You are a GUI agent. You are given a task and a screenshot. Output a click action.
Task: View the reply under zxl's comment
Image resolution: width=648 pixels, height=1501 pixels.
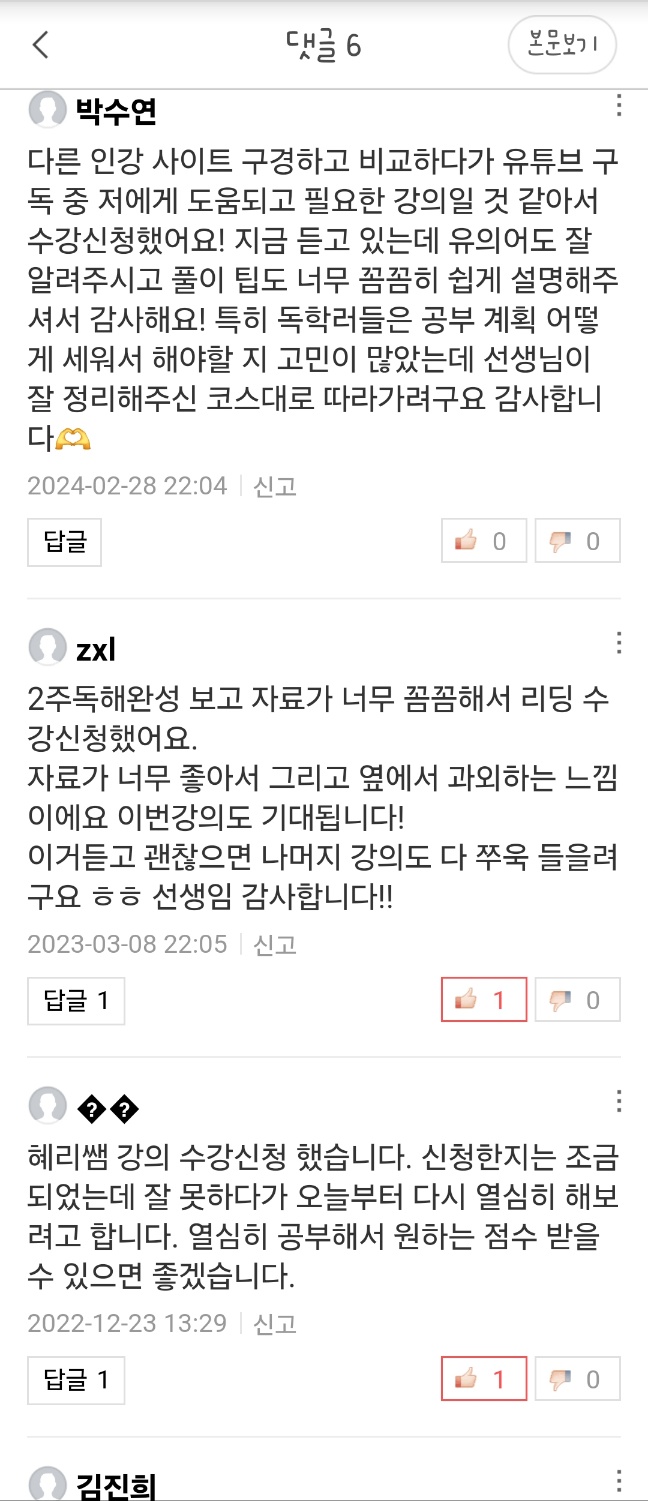76,1000
